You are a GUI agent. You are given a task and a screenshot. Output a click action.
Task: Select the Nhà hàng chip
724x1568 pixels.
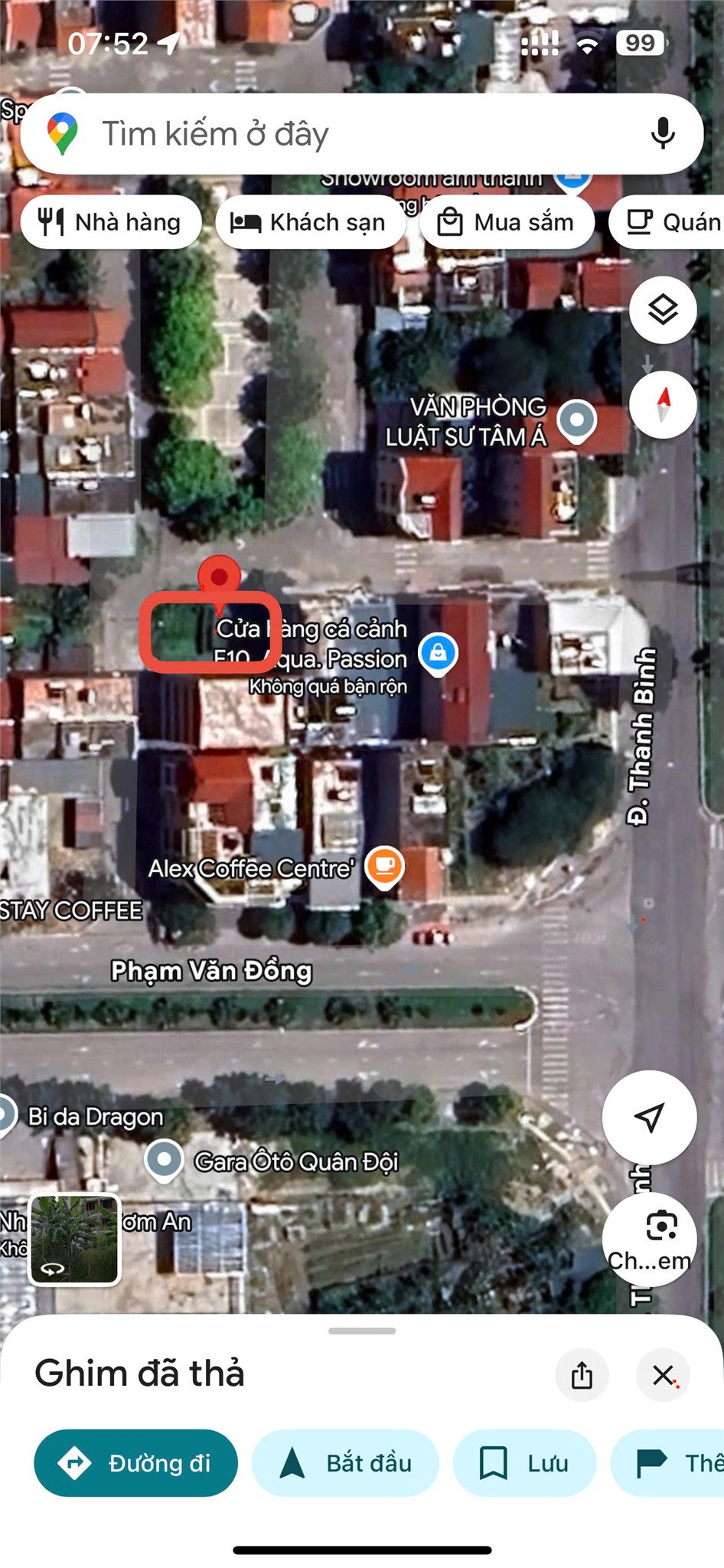(x=112, y=223)
